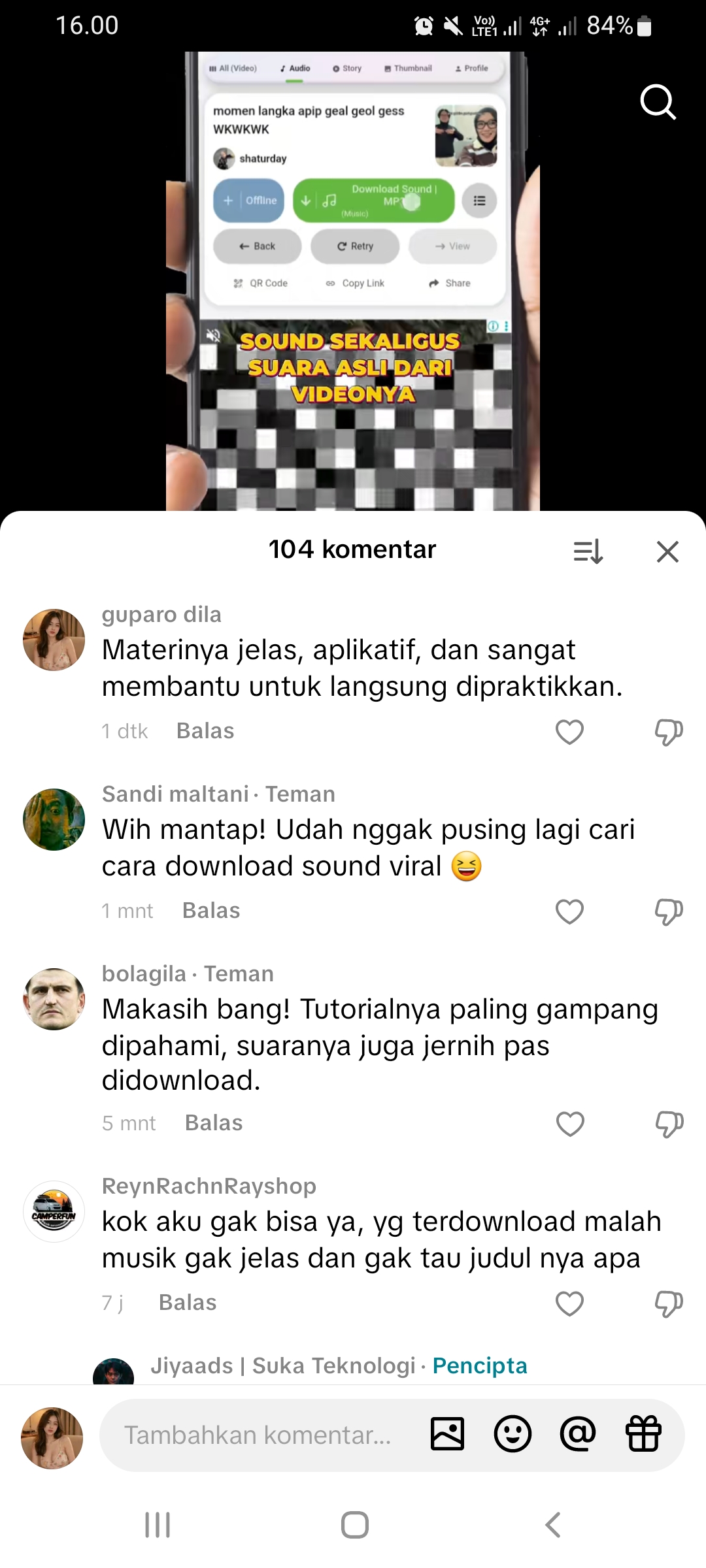Open the Tambahkan komentar input field

tap(258, 1435)
